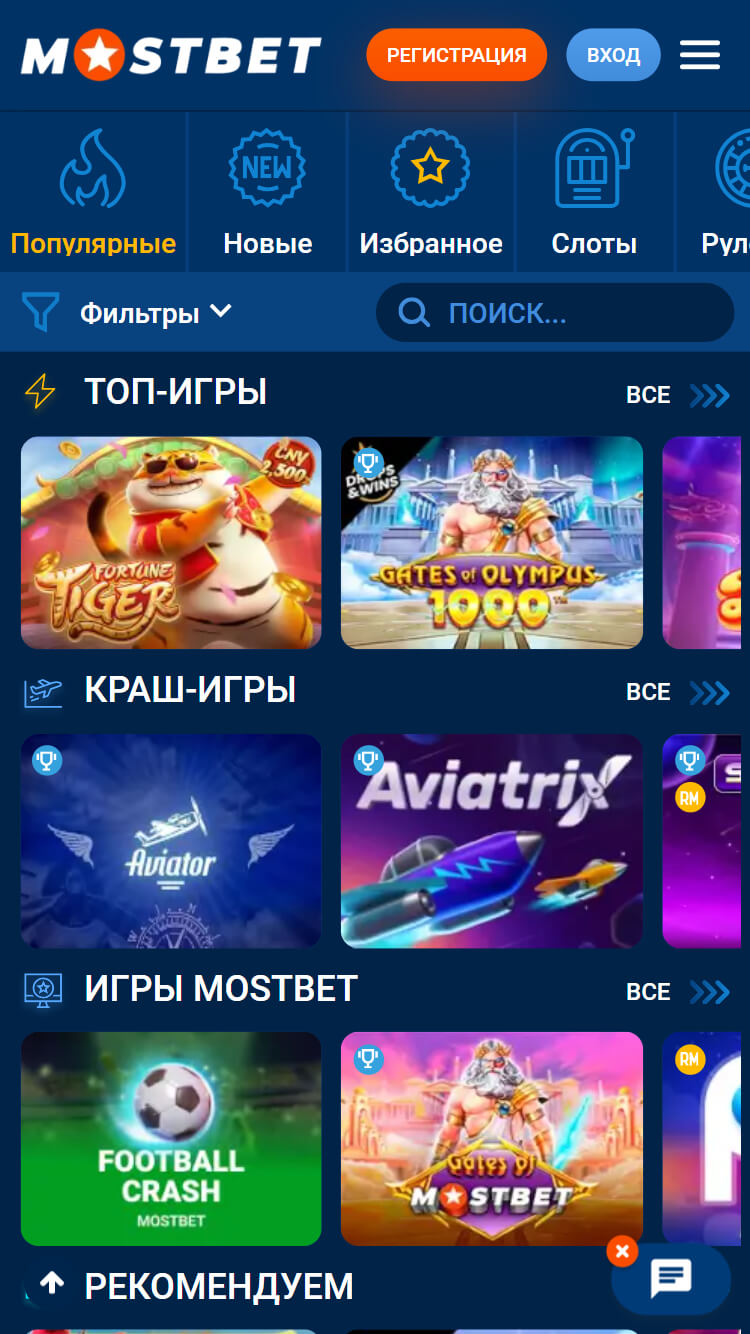Viewport: 750px width, 1334px height.
Task: Click the ВСЕ arrows beside КРАШ-ИГРЫ
Action: tap(710, 691)
